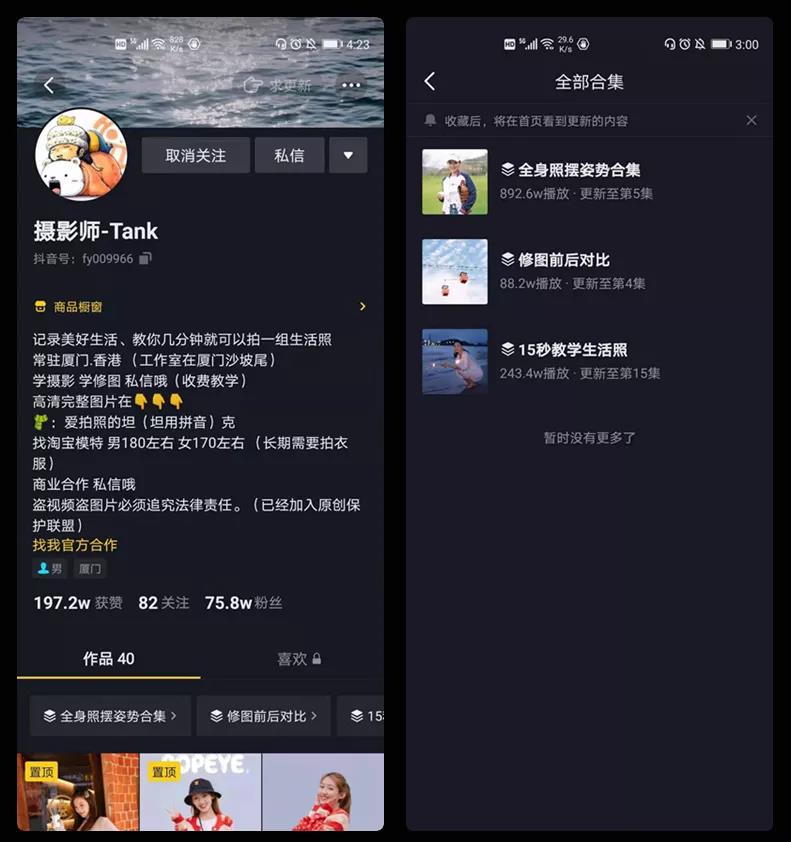Image resolution: width=791 pixels, height=842 pixels.
Task: Click the blue 男 gender badge
Action: (x=48, y=568)
